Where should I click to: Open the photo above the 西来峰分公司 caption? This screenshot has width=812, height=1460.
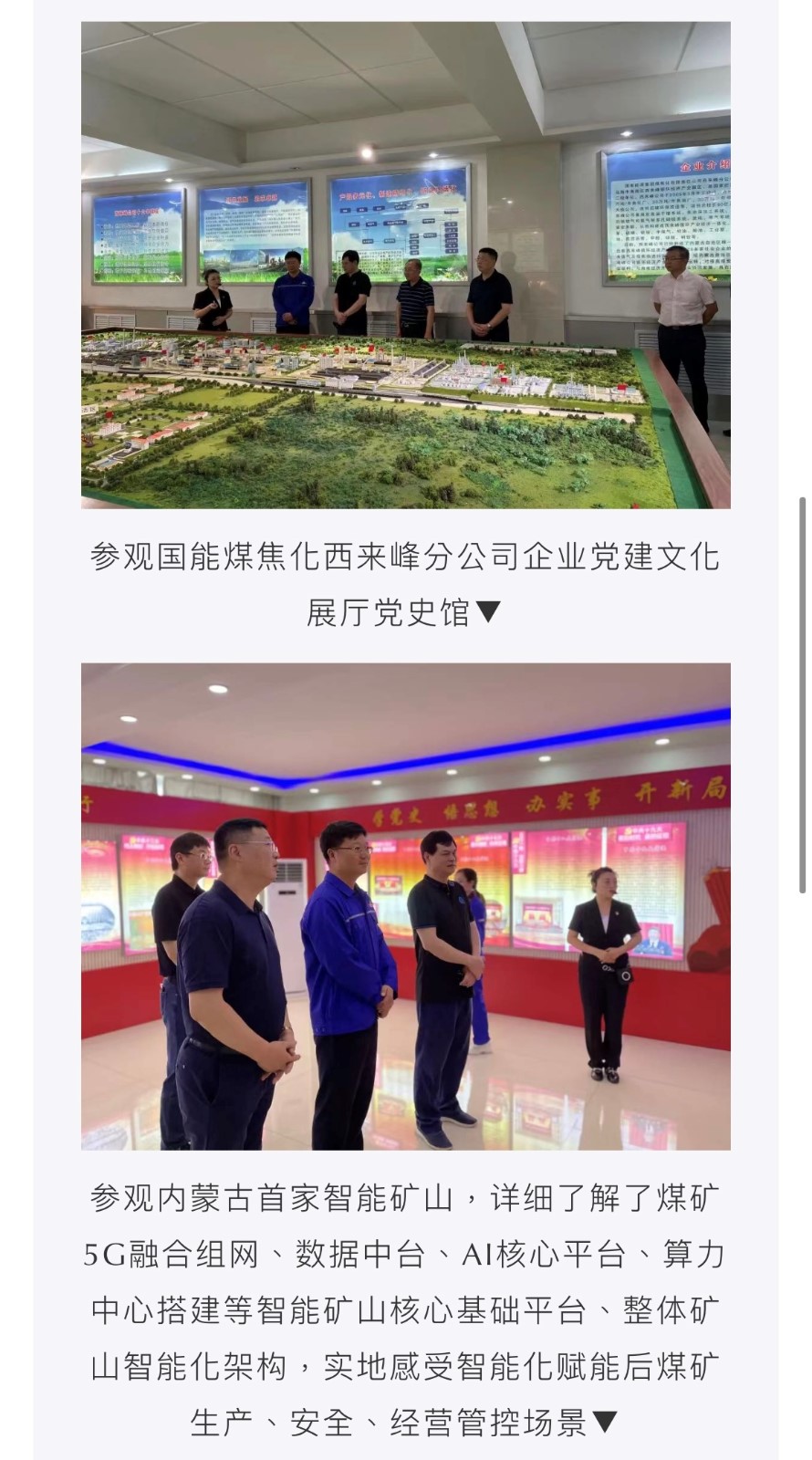coord(406,265)
